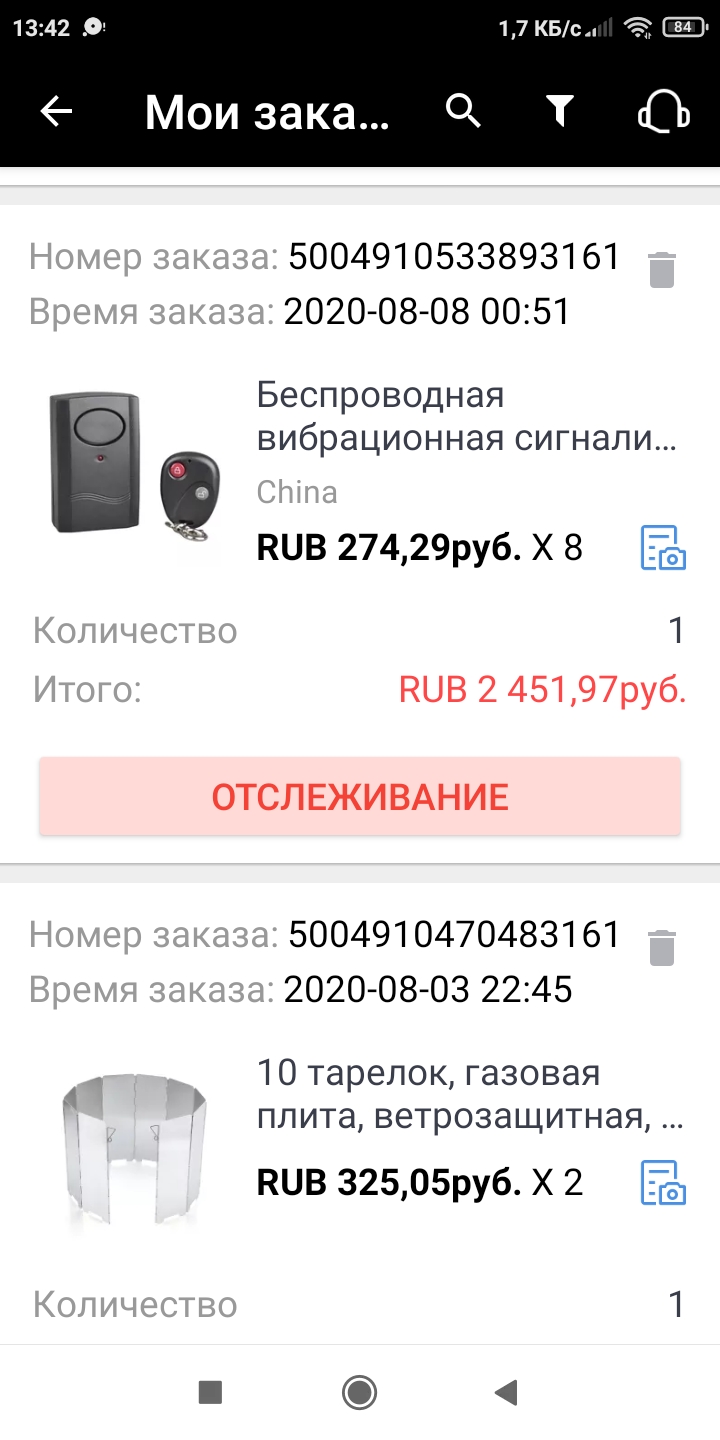Screen dimensions: 720x1440
Task: Tap the system home button
Action: [x=359, y=1392]
